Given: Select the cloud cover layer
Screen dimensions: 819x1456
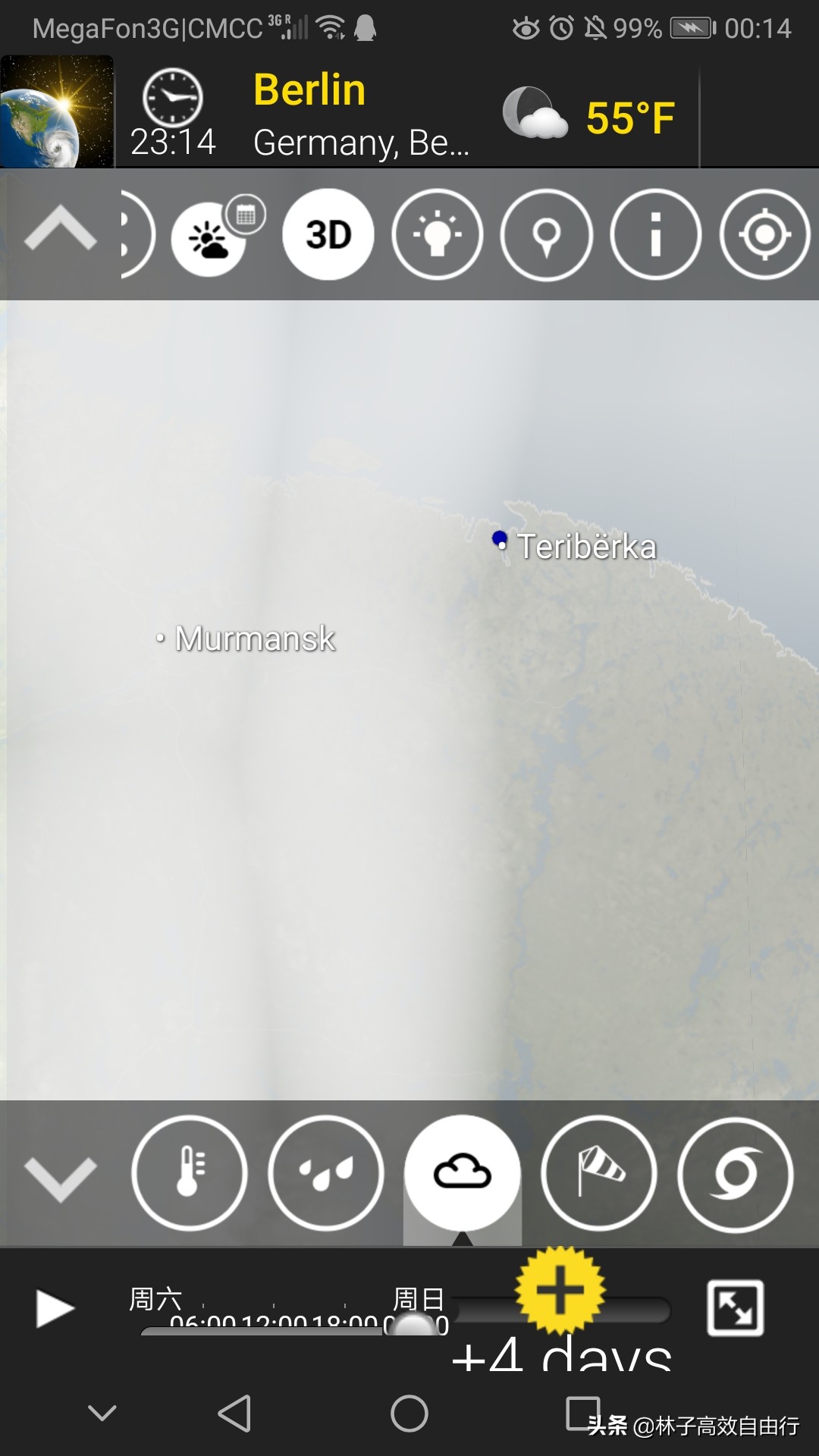Looking at the screenshot, I should click(x=462, y=1173).
